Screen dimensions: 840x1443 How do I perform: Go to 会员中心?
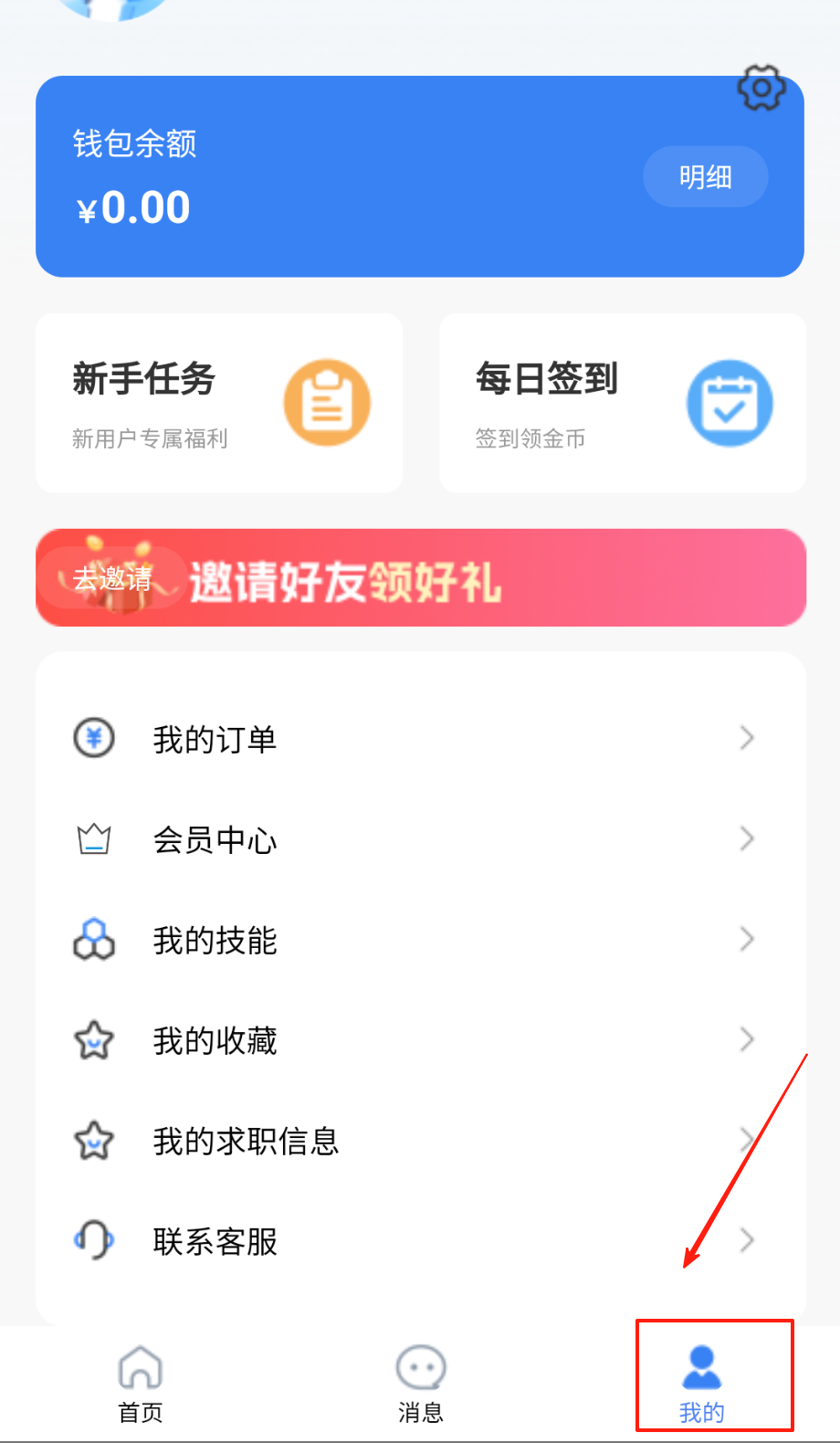coord(420,838)
